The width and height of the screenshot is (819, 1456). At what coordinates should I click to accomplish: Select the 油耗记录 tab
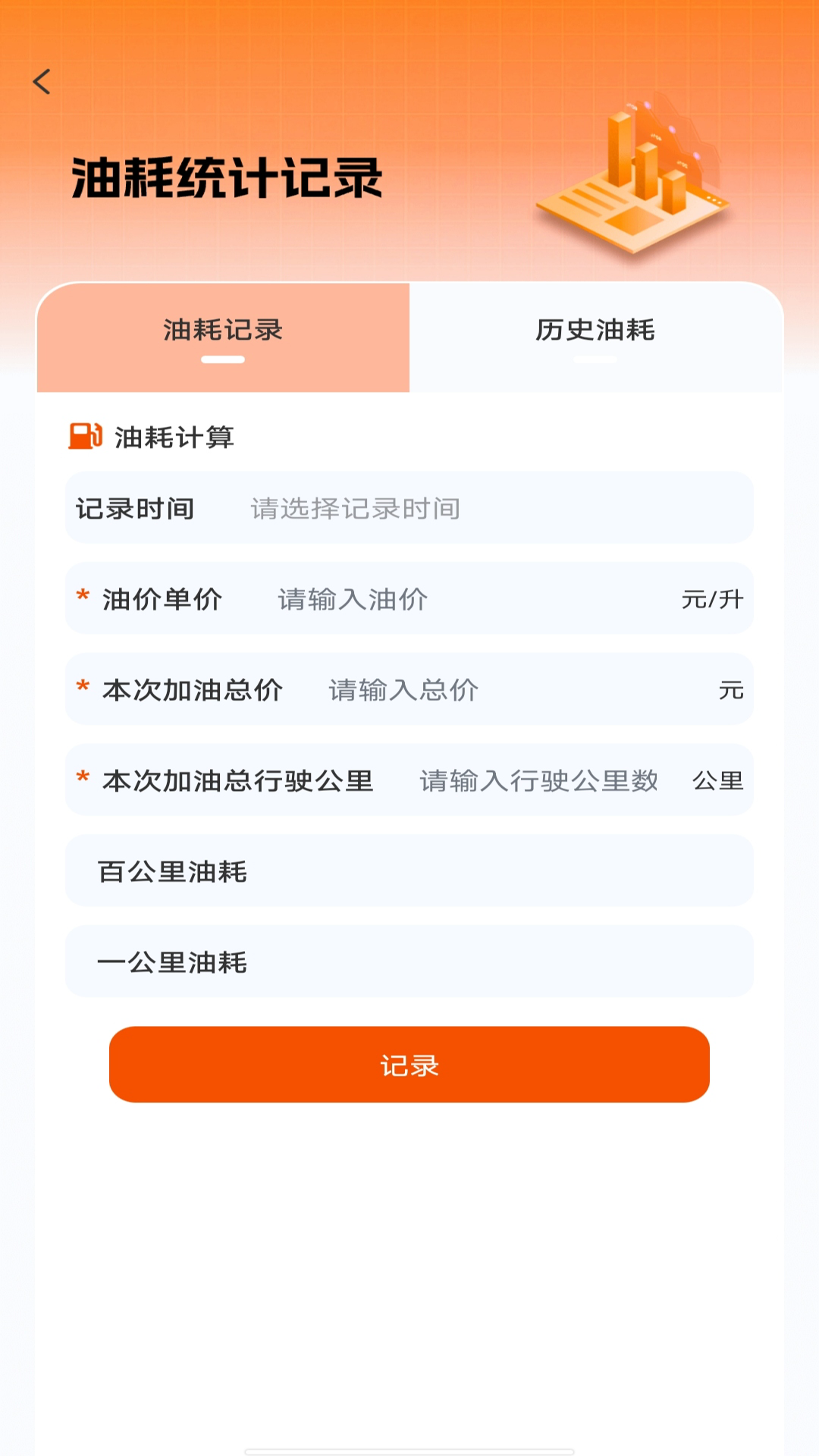223,331
